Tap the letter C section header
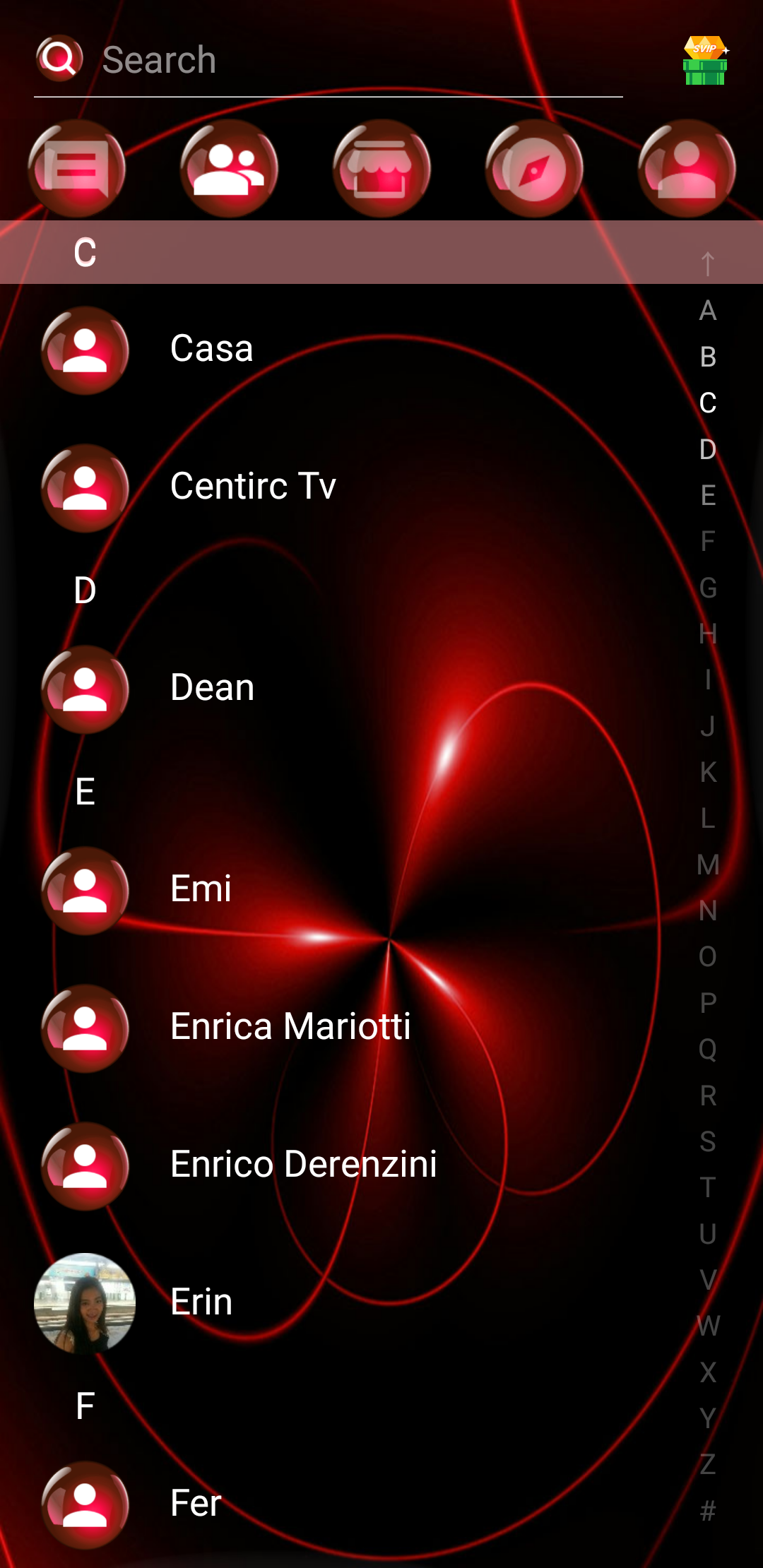 click(84, 253)
